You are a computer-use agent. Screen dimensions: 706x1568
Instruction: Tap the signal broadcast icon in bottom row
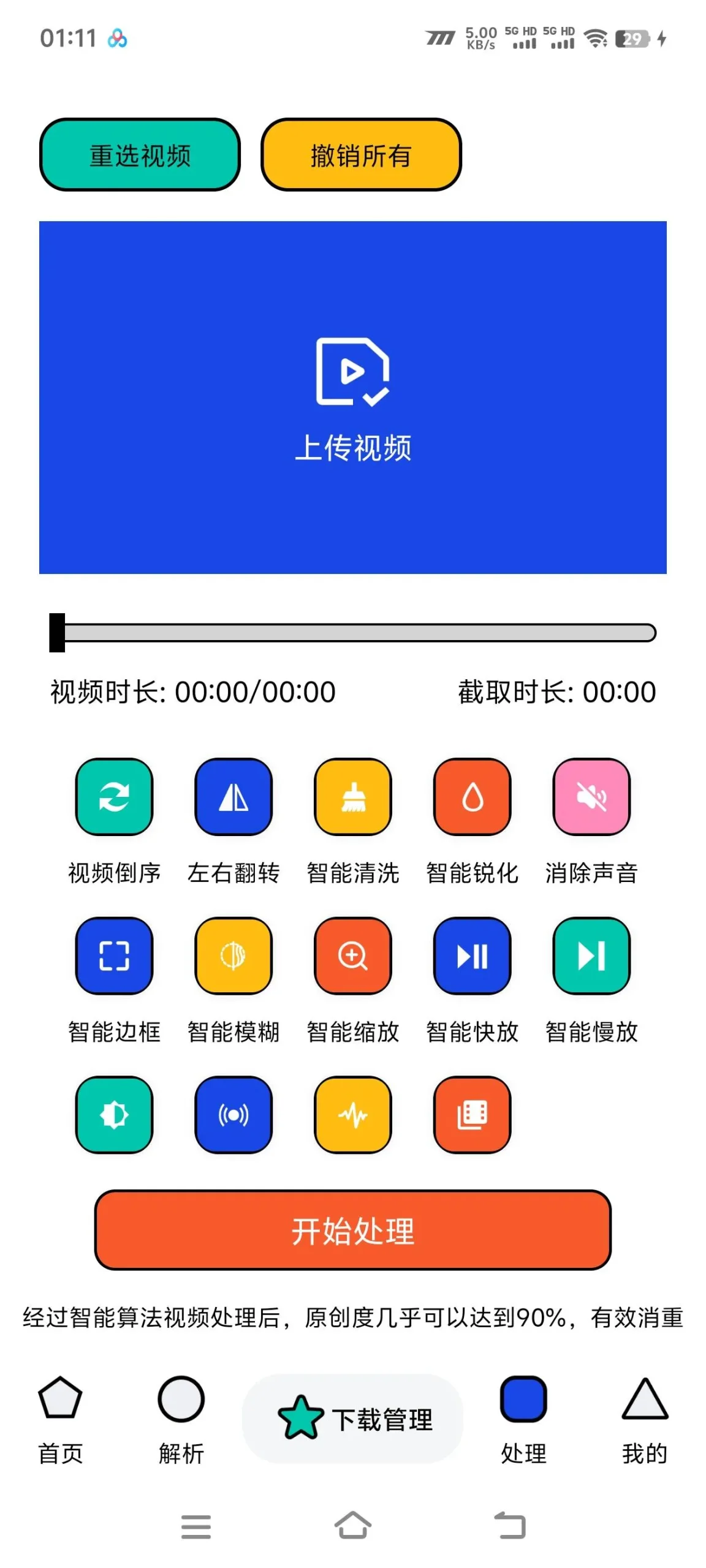point(233,1115)
